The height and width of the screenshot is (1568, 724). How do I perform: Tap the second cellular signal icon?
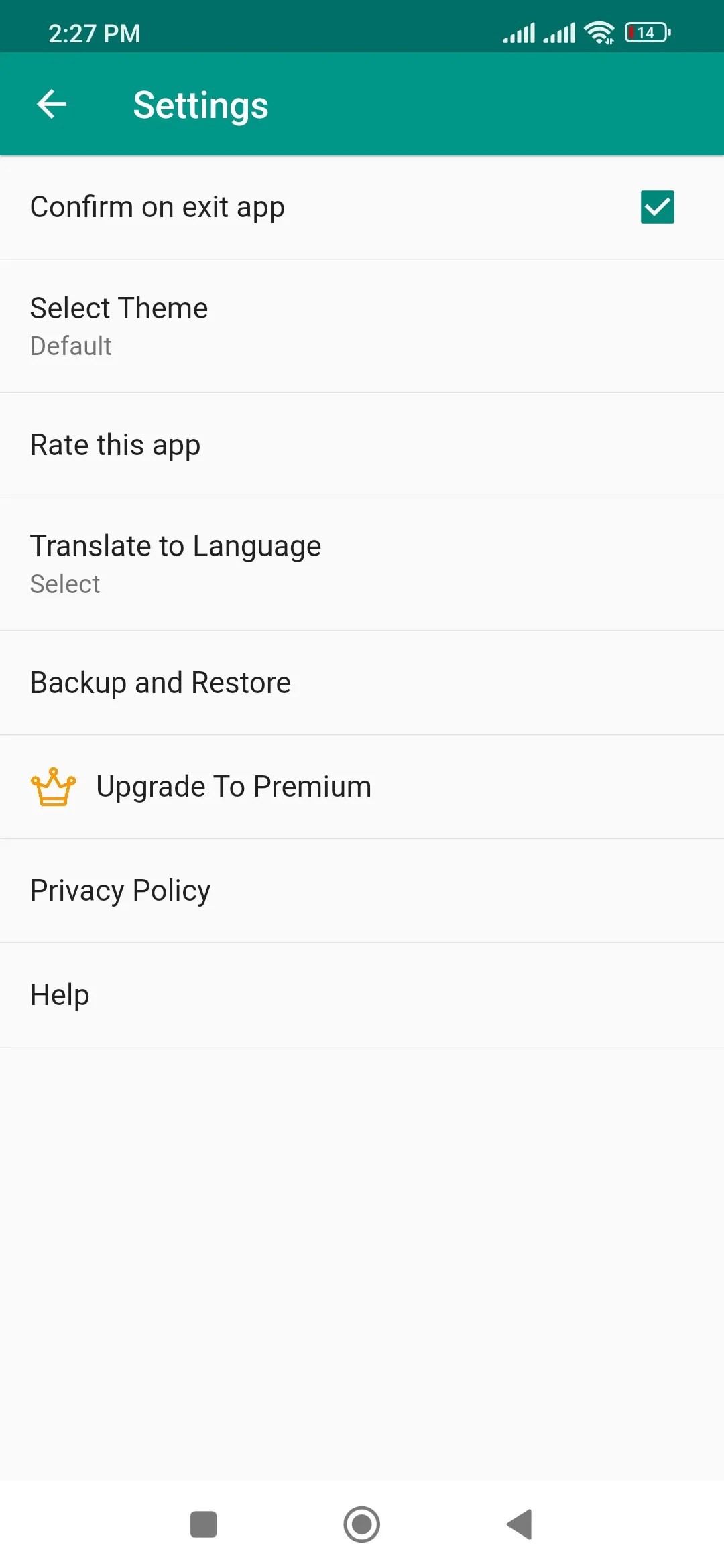click(558, 32)
